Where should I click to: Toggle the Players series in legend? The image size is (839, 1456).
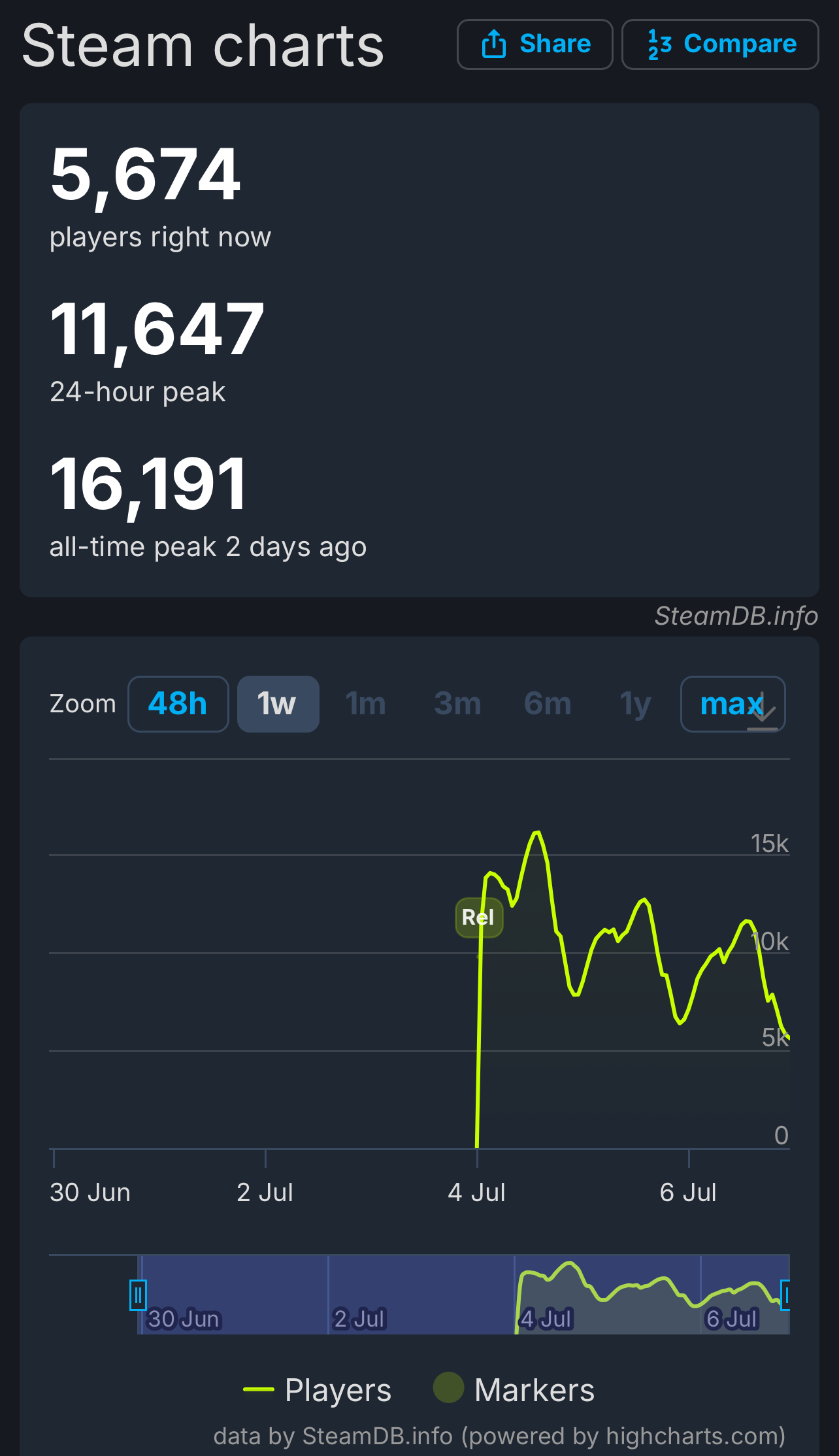point(318,1389)
